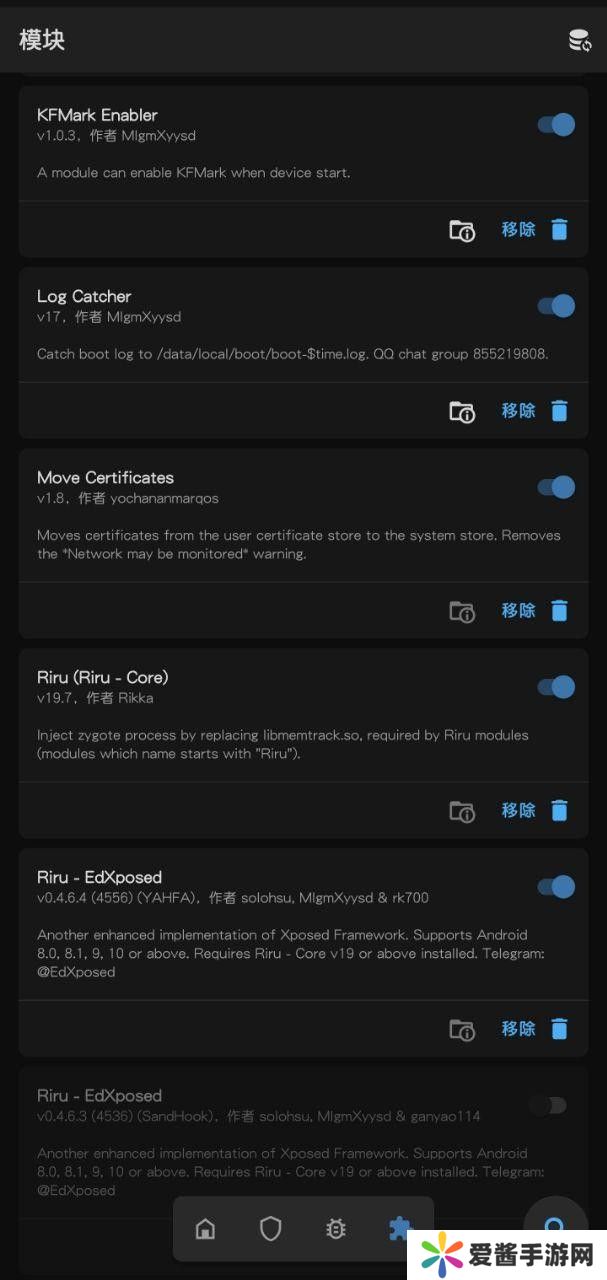607x1280 pixels.
Task: Toggle the Move Certificates module switch
Action: pos(555,487)
